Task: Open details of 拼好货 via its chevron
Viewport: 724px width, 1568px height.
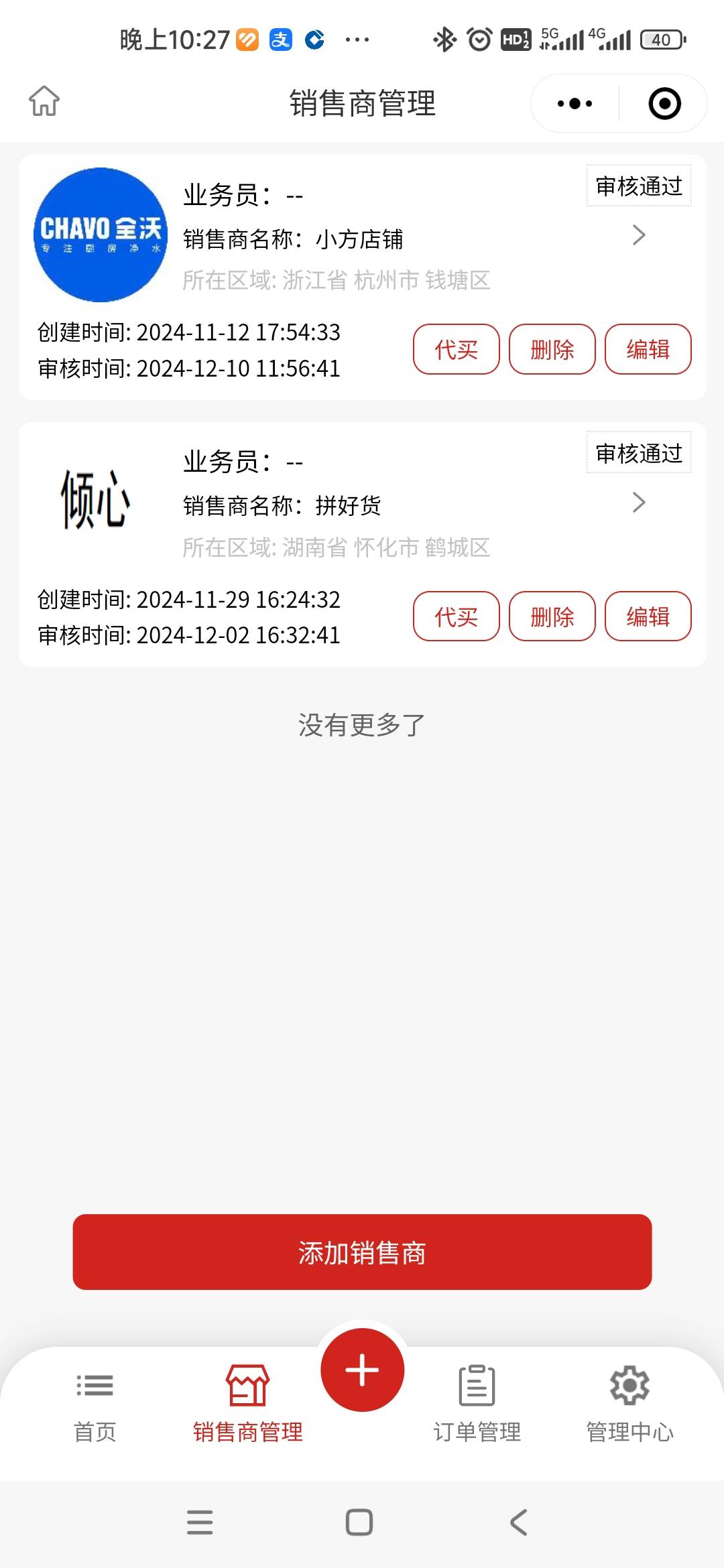Action: [x=639, y=503]
